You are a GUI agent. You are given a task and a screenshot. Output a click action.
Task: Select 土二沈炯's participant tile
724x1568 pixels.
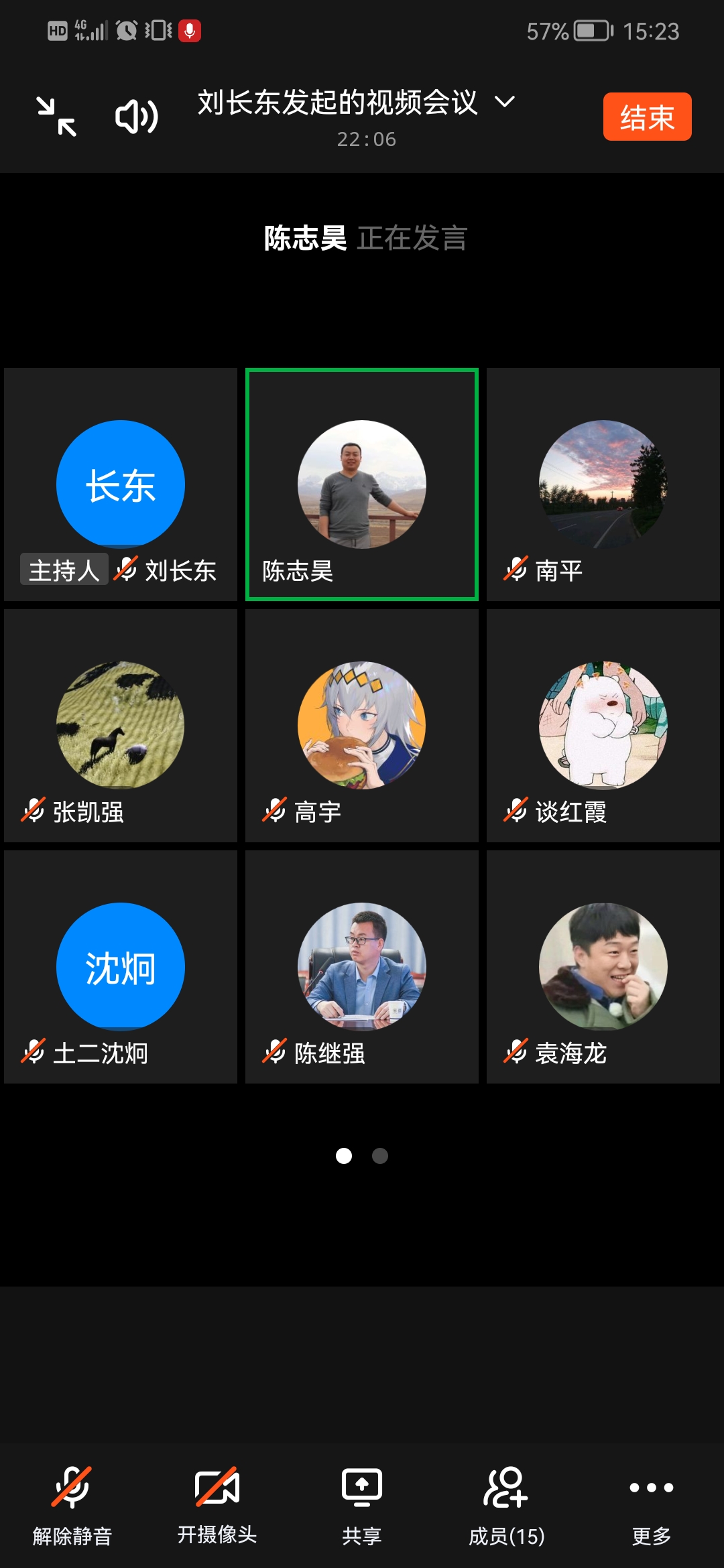pos(121,967)
